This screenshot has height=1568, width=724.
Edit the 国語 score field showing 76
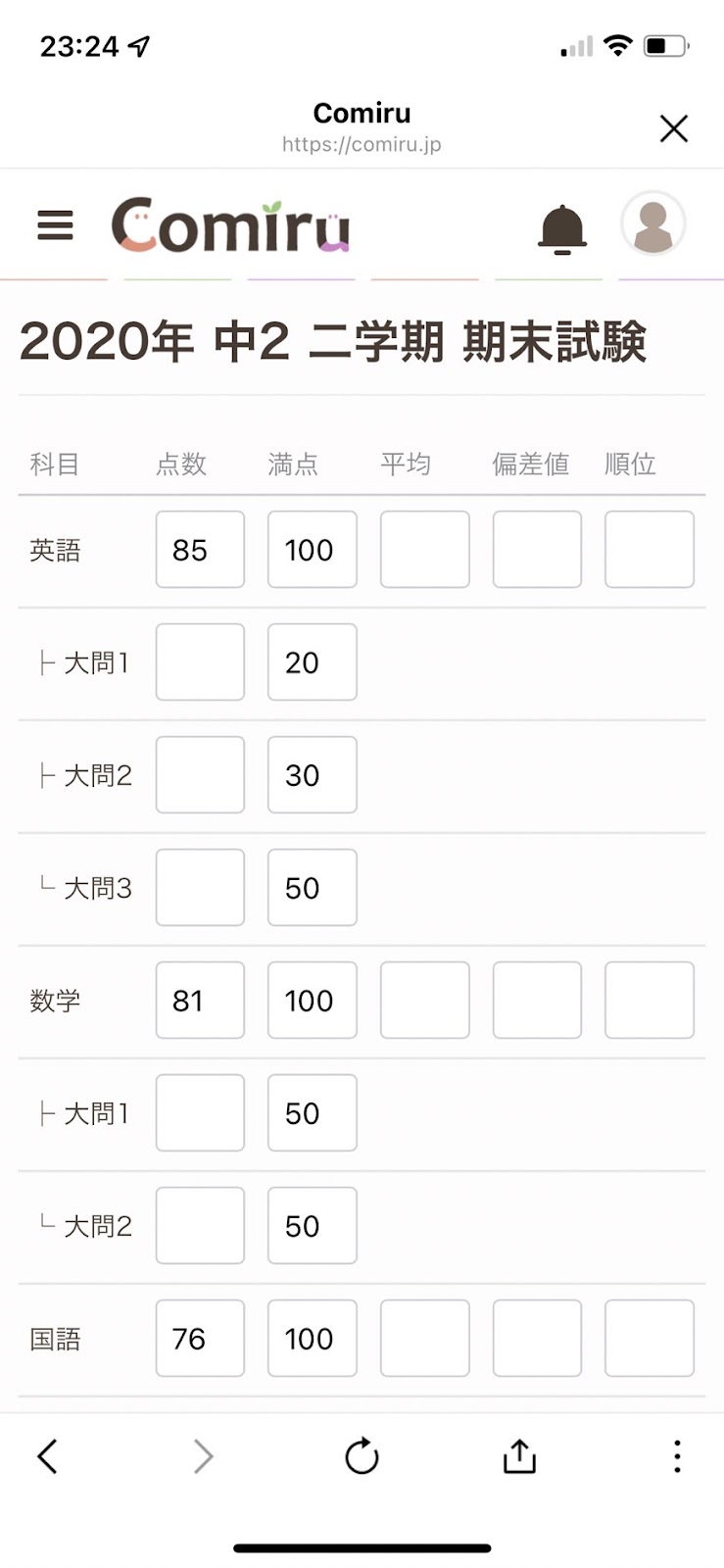point(200,1339)
